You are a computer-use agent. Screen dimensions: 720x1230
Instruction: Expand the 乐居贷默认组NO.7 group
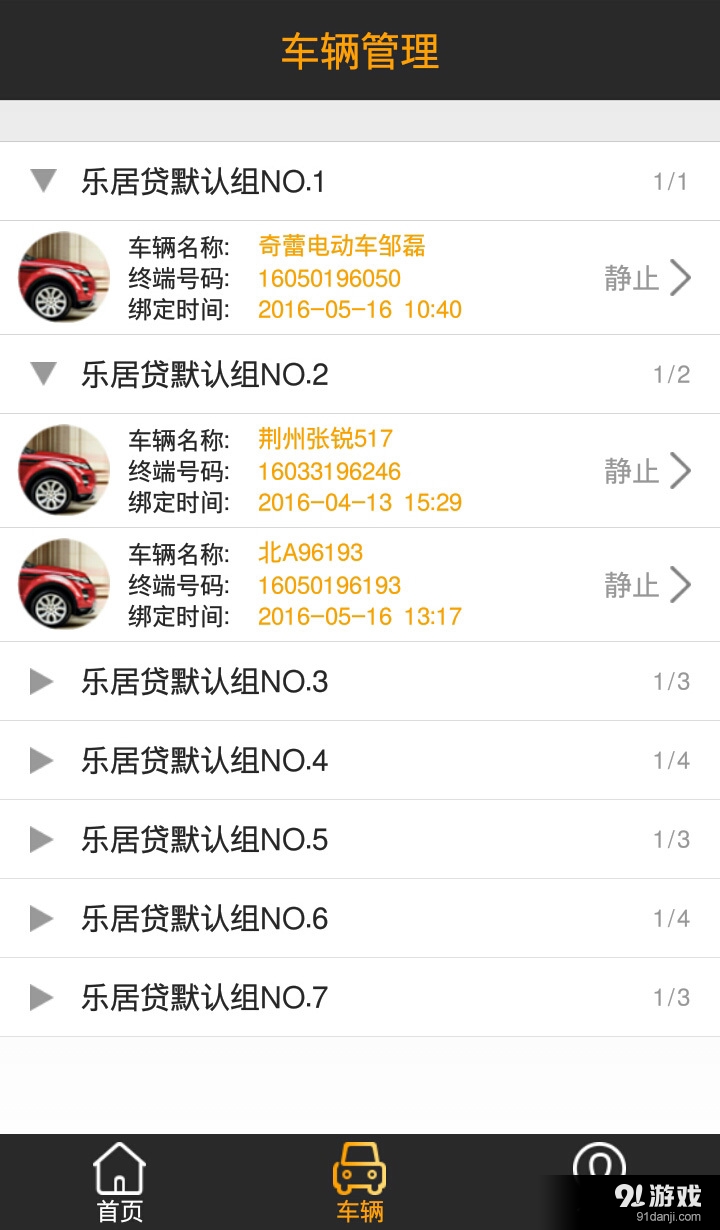click(41, 997)
